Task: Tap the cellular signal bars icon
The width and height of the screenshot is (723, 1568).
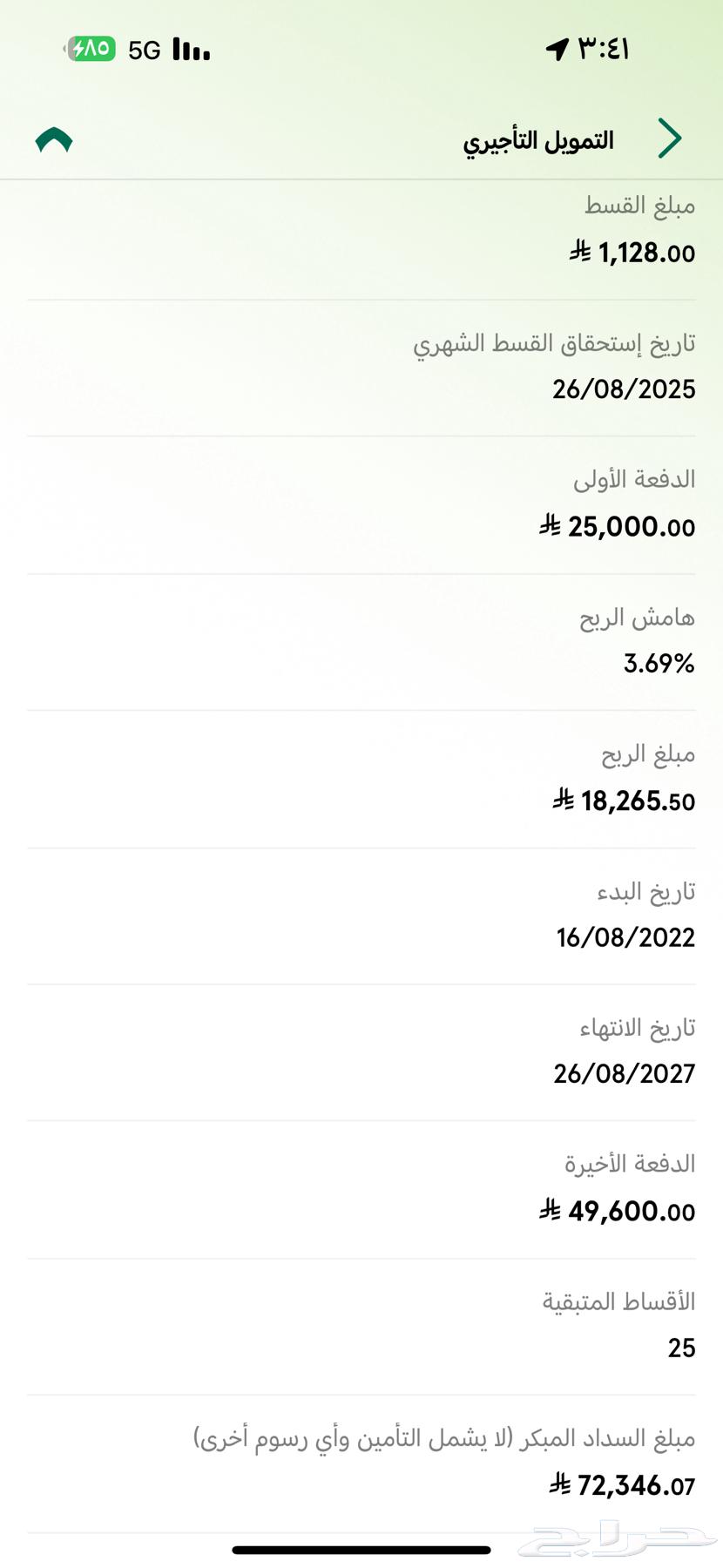Action: tap(191, 51)
